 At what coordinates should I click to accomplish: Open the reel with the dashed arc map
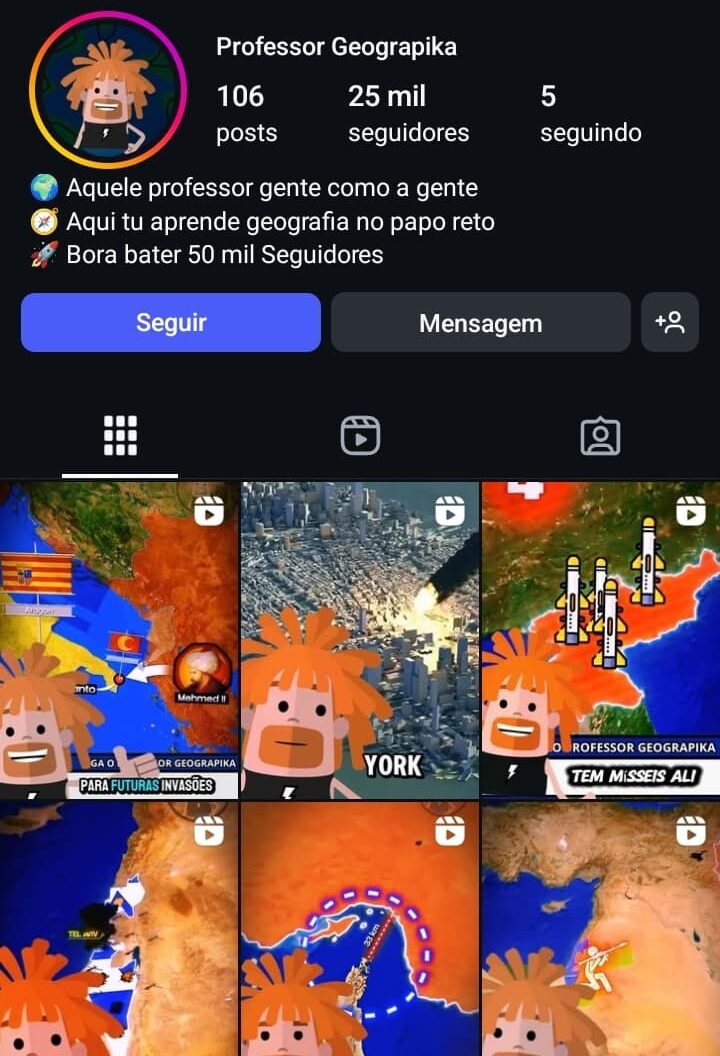360,930
